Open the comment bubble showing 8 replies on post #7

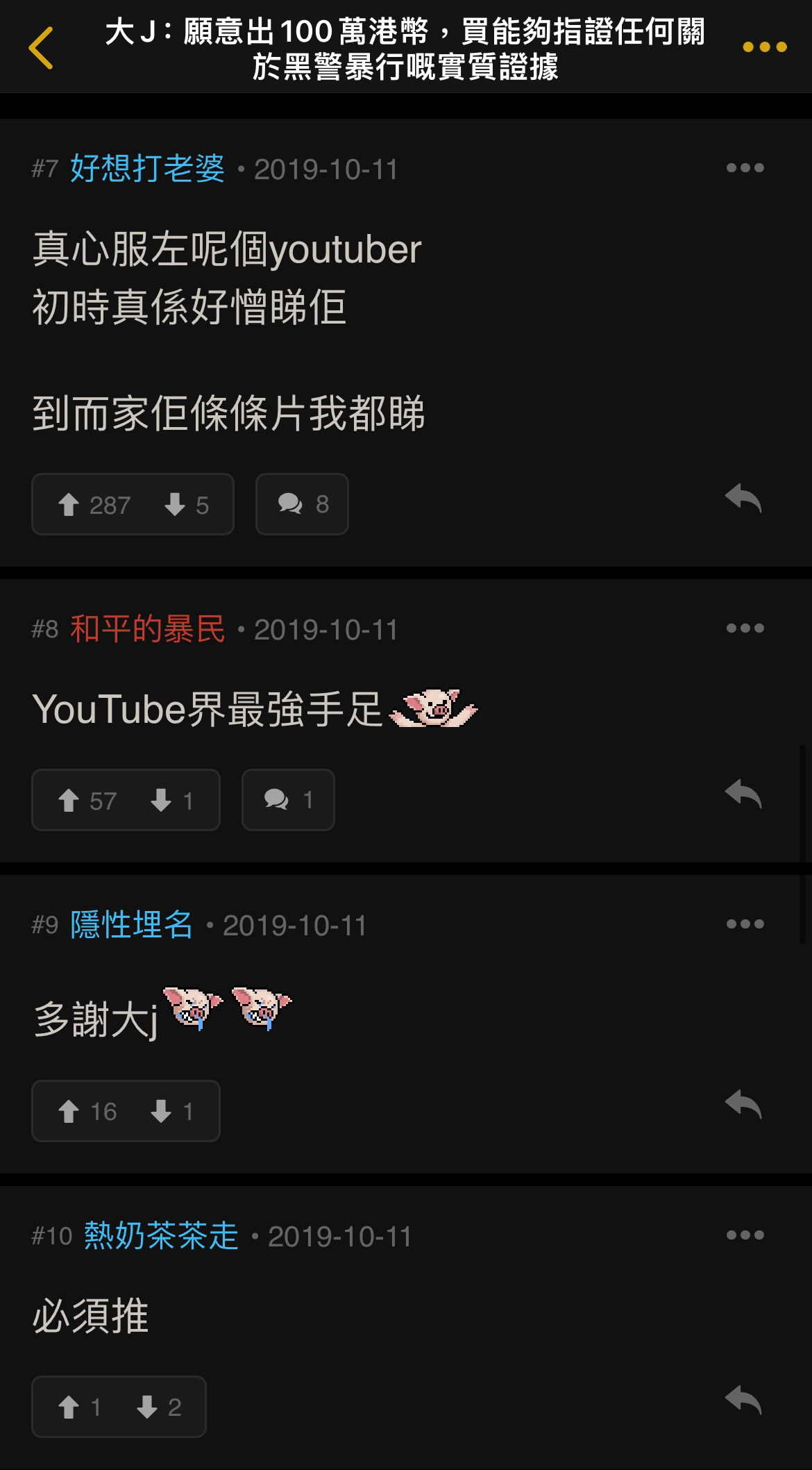pos(302,504)
